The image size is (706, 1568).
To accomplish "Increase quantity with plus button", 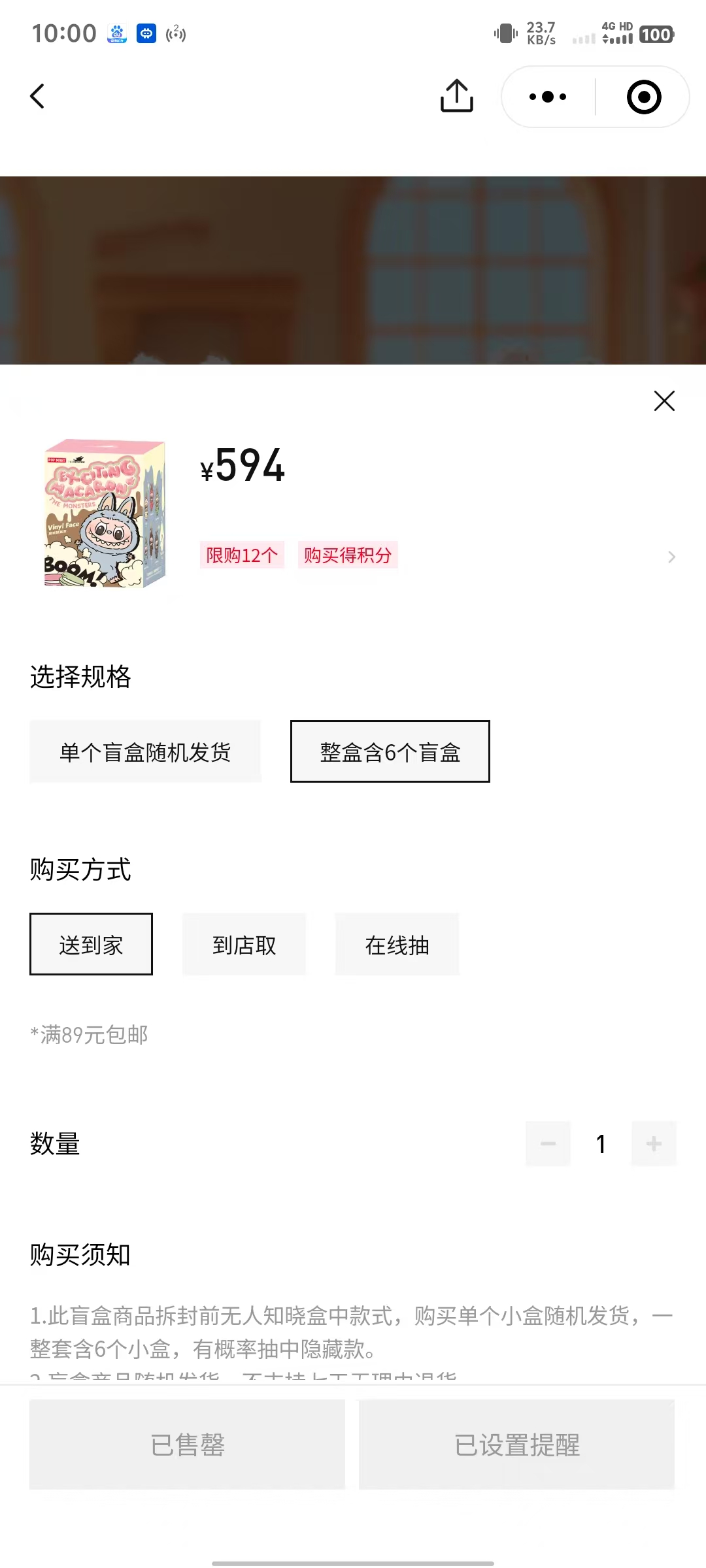I will click(654, 1143).
